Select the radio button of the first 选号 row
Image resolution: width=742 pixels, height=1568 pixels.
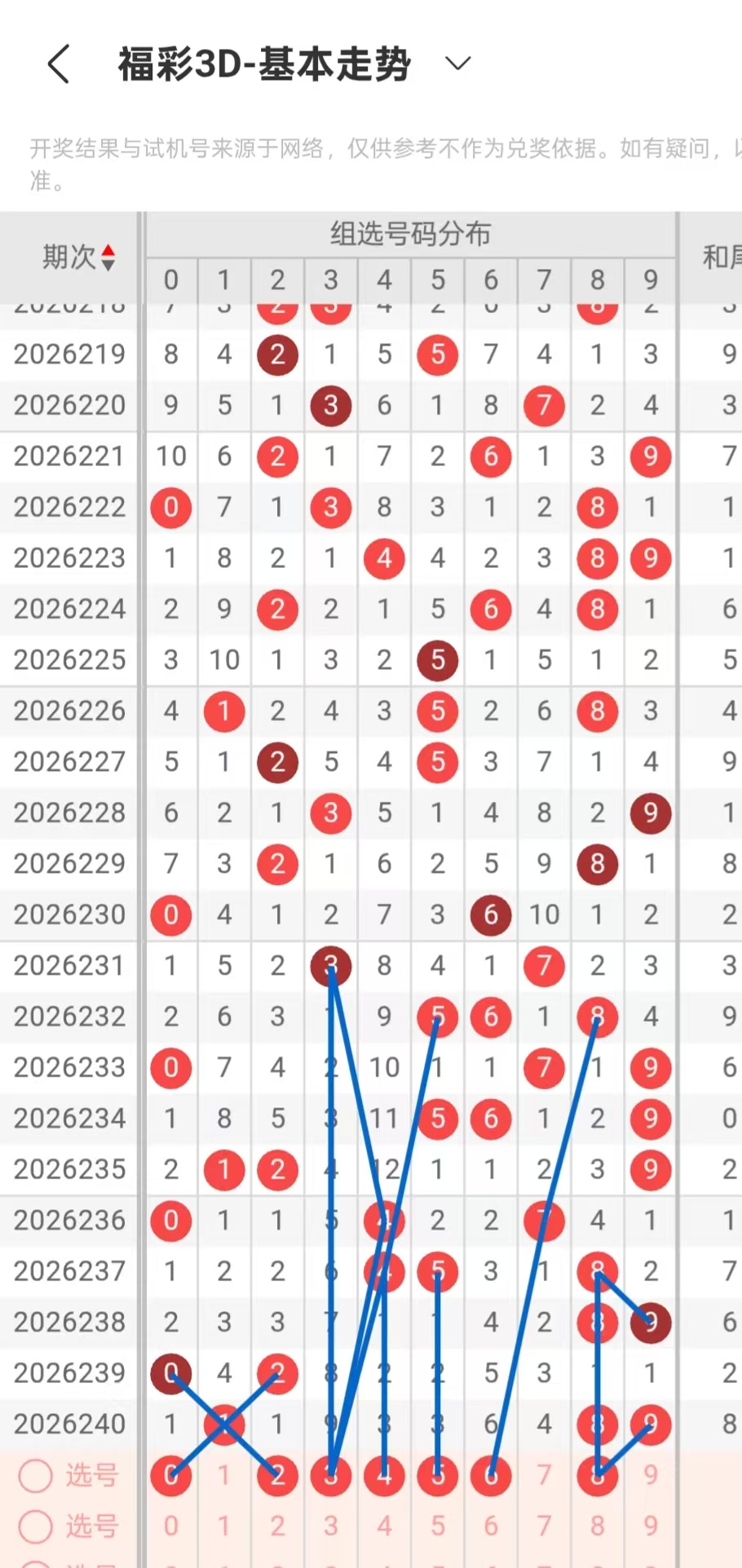36,1475
